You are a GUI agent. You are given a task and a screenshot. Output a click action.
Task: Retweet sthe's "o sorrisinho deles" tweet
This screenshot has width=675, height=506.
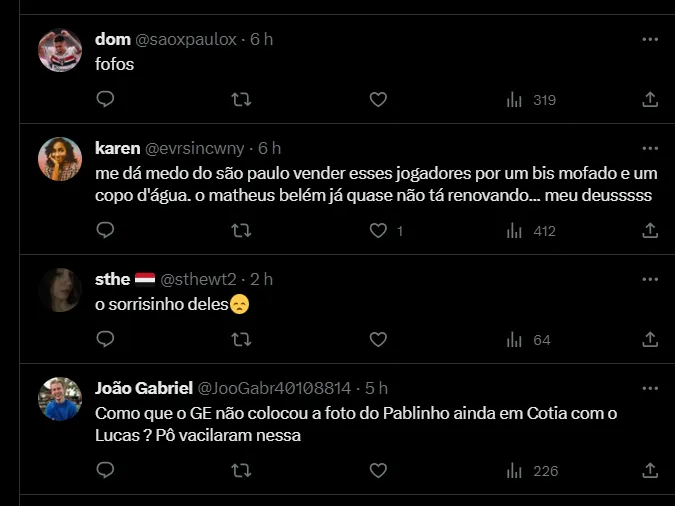pos(241,340)
